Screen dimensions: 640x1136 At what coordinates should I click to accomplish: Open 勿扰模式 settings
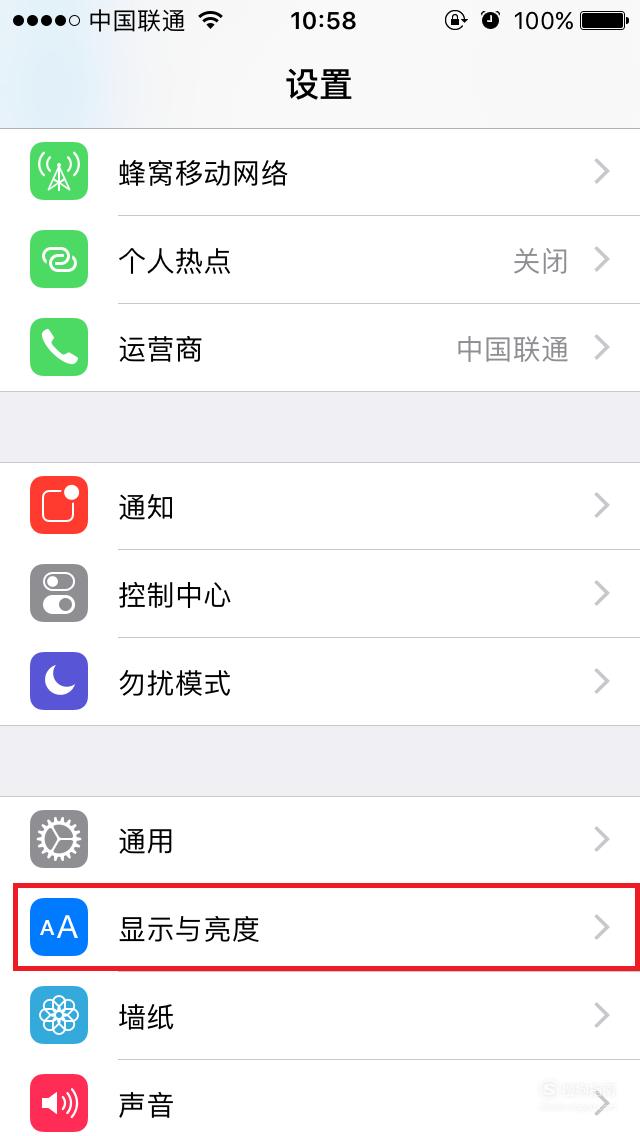pyautogui.click(x=320, y=682)
